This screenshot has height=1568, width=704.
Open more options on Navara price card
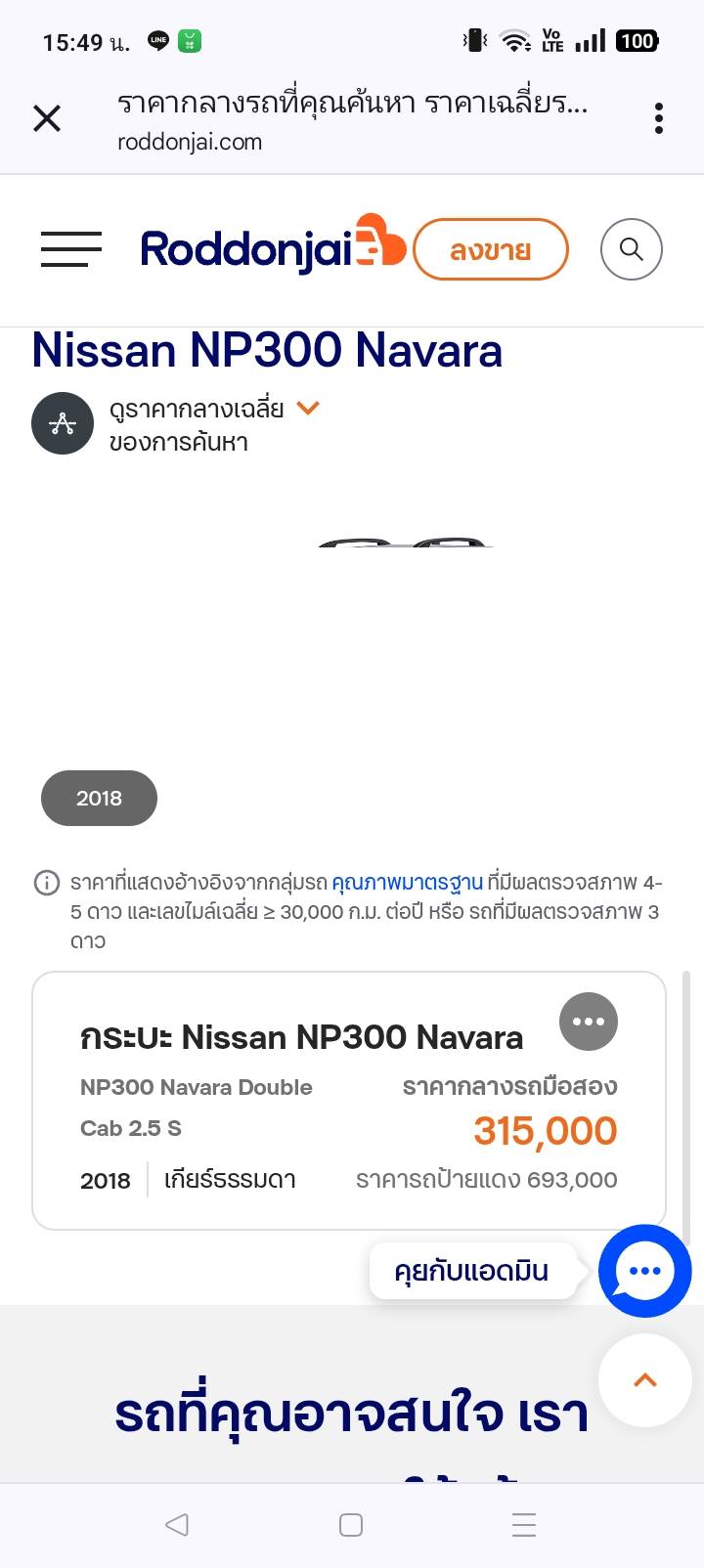point(589,1022)
